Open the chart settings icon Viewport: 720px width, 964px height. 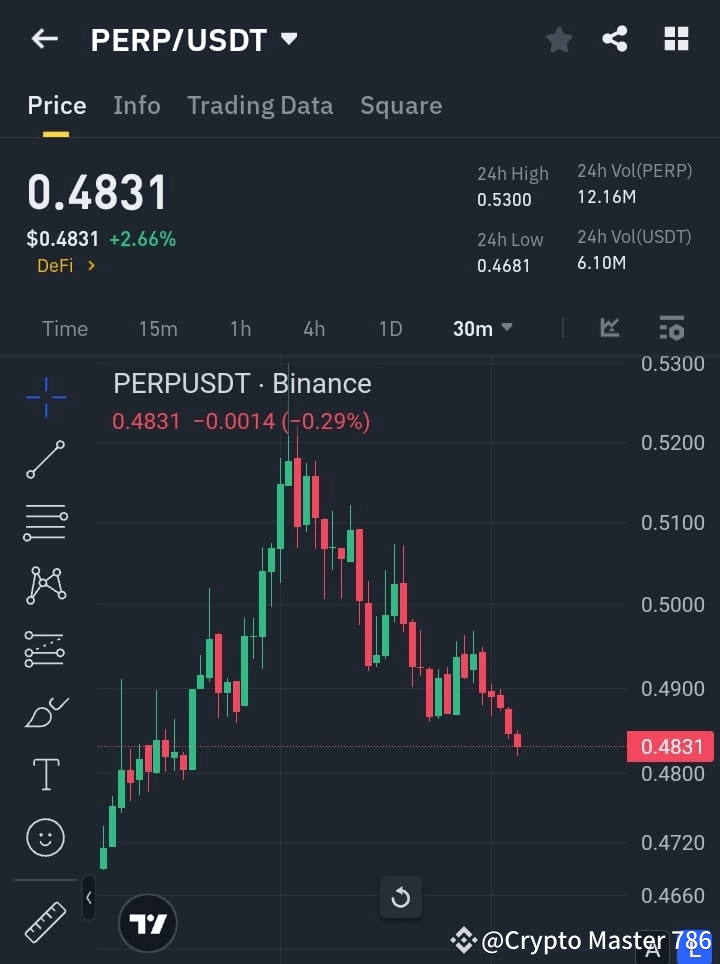(x=671, y=328)
